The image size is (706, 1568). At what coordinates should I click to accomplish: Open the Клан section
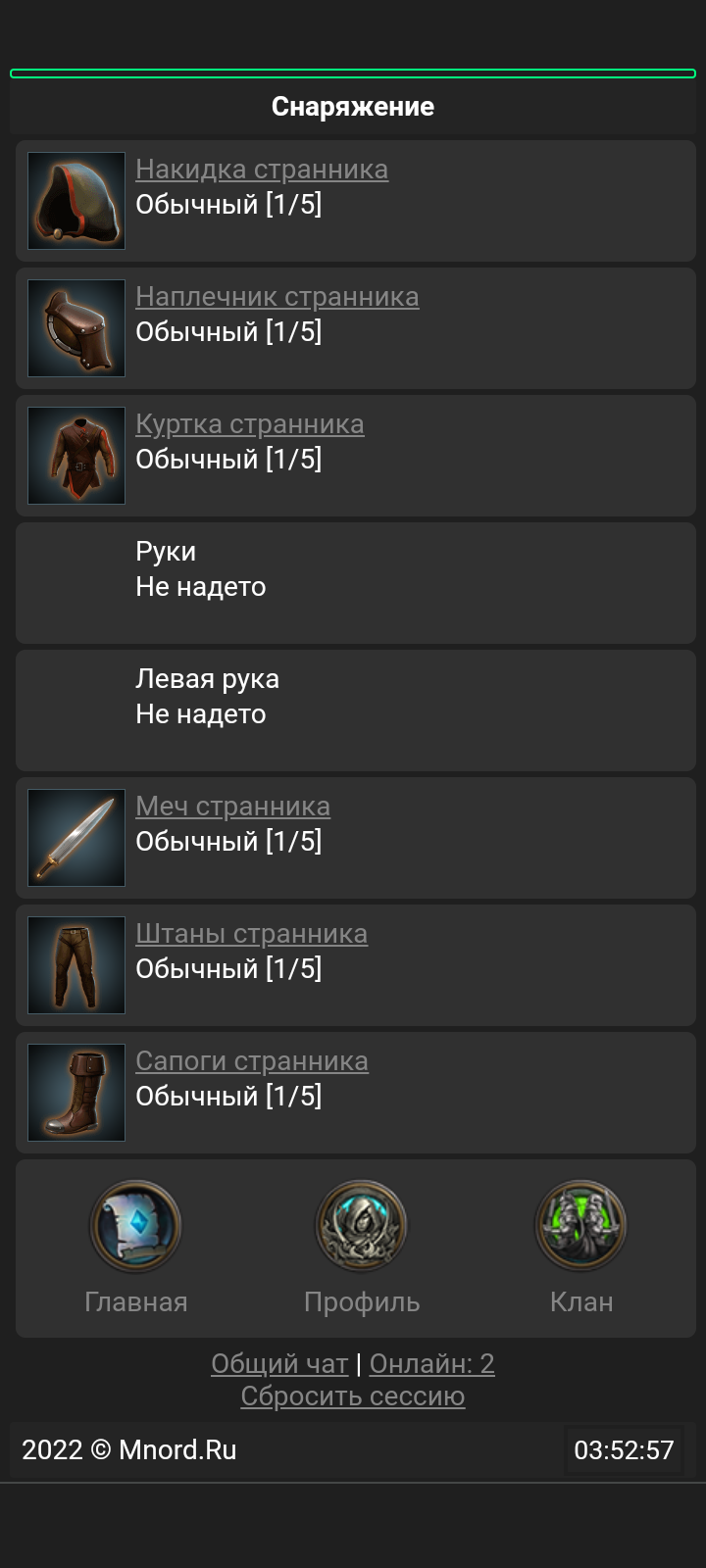click(x=580, y=1247)
